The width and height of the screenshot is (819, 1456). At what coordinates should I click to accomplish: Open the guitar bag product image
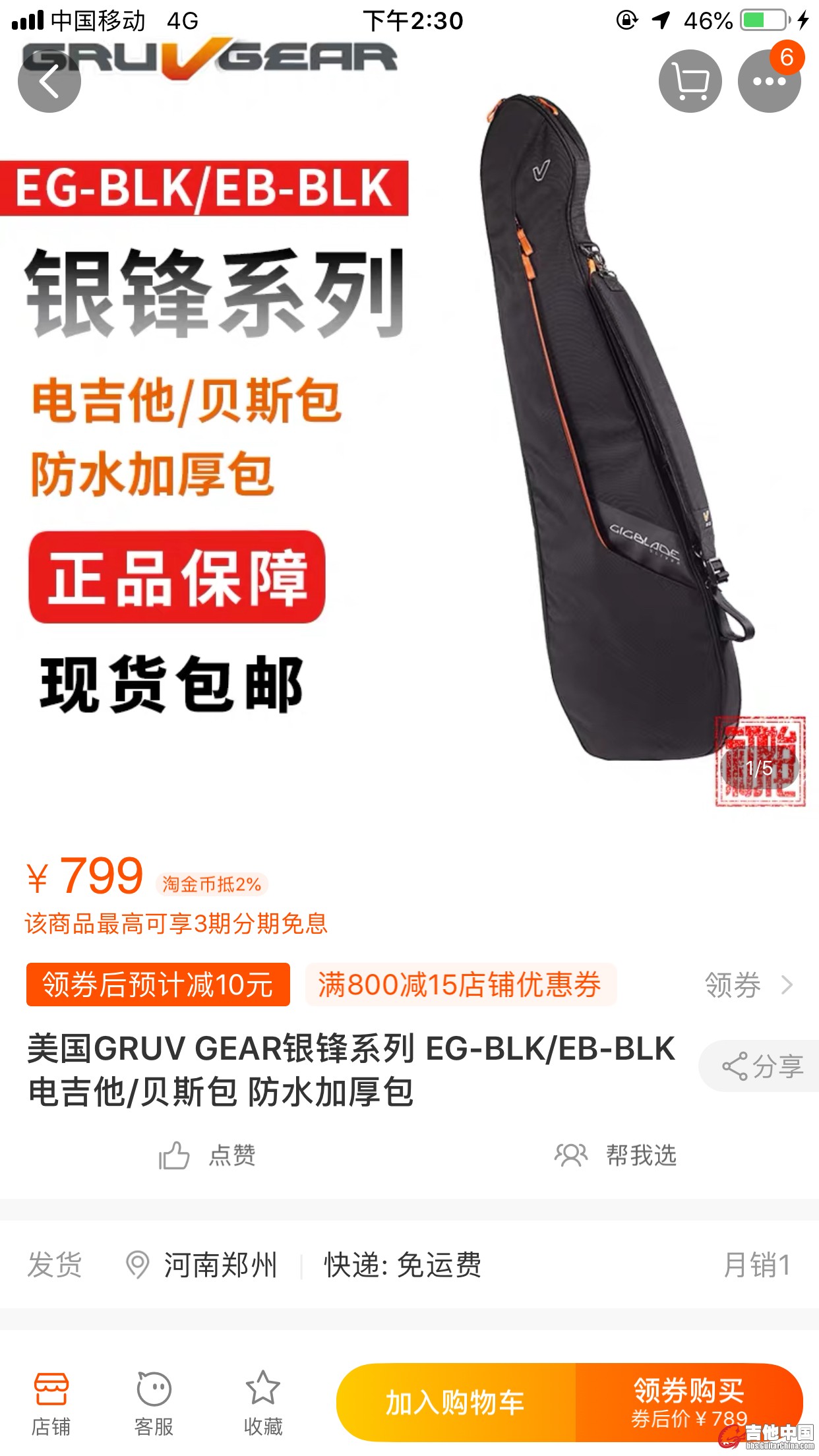coord(613,429)
